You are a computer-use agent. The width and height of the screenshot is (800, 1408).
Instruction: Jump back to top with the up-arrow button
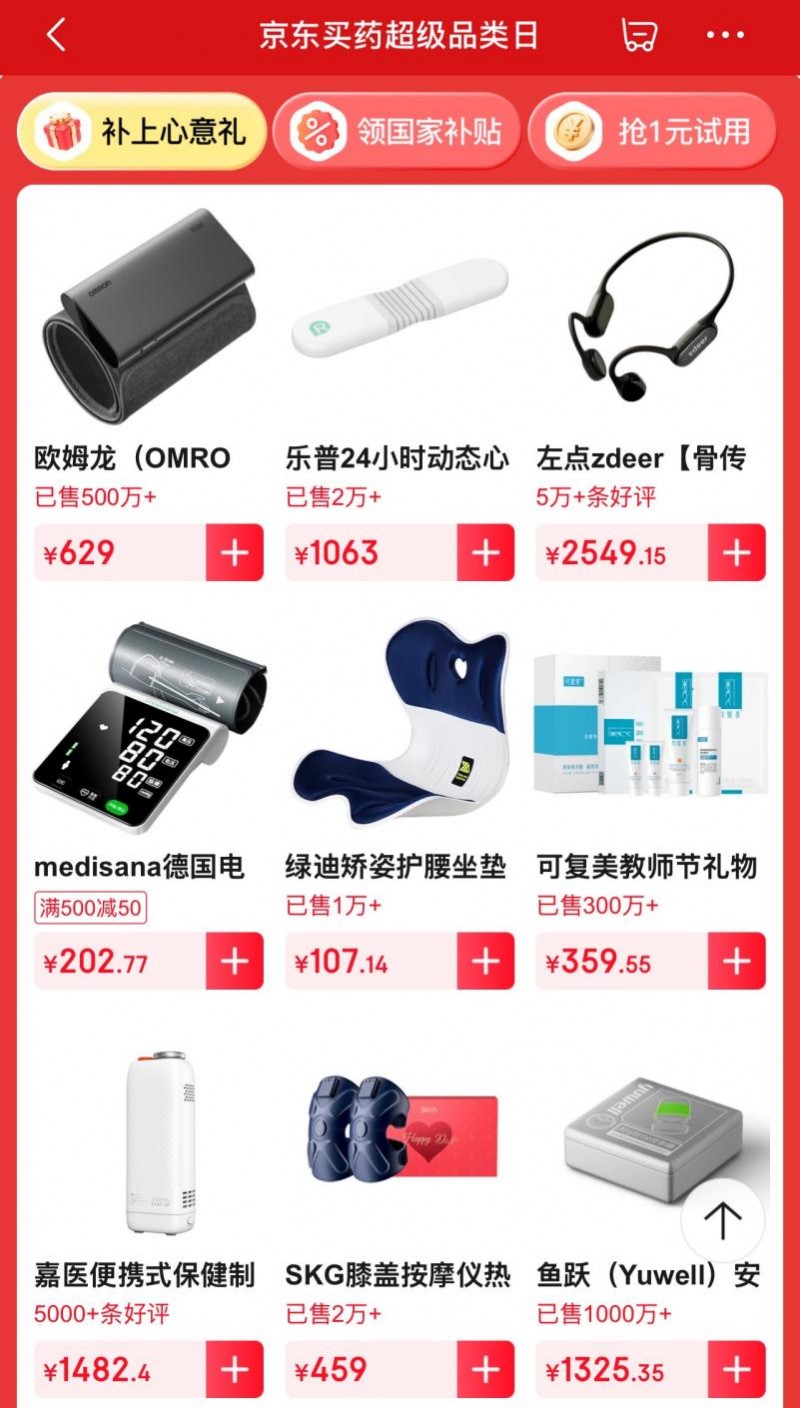(x=722, y=1219)
